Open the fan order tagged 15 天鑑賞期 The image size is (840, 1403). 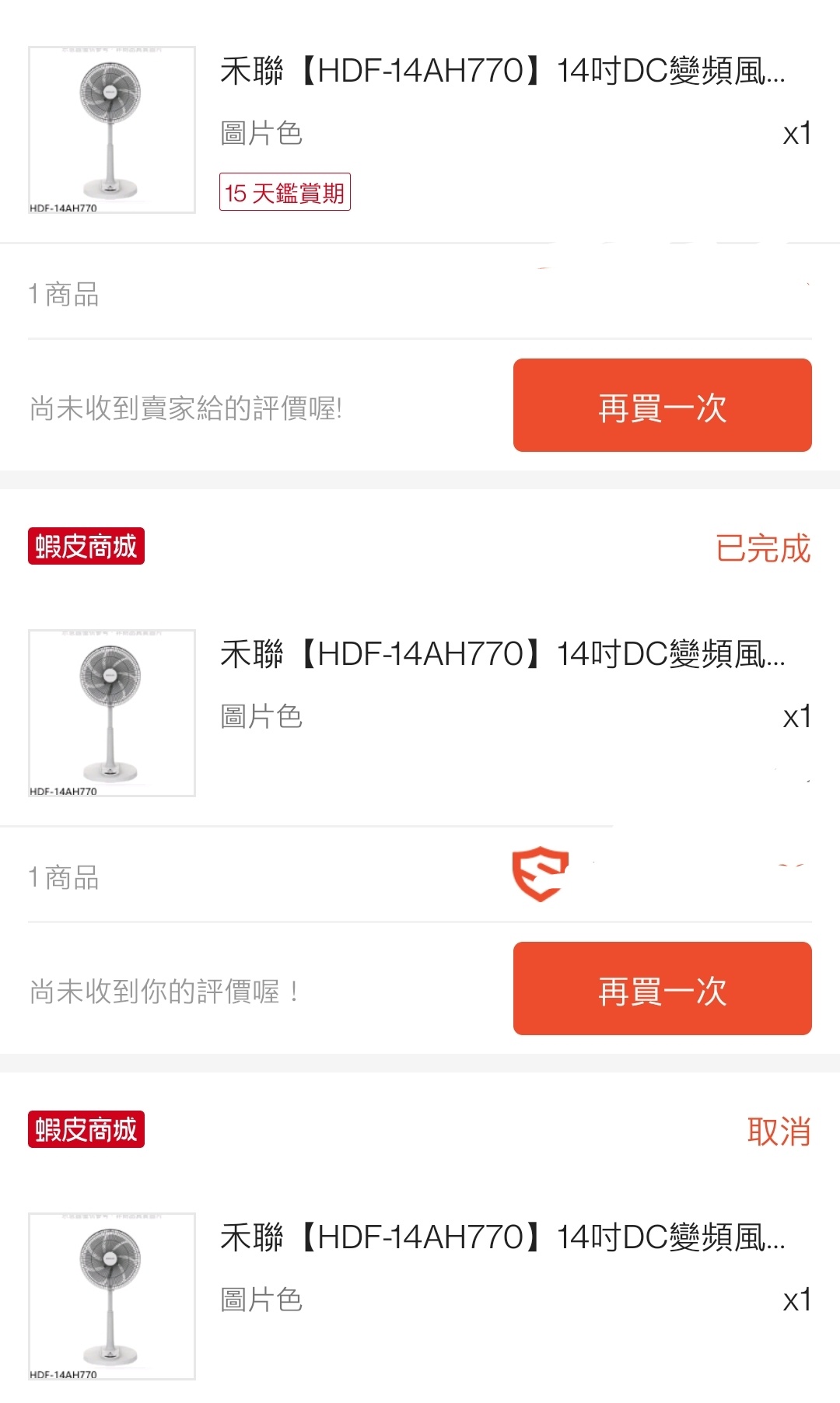502,72
